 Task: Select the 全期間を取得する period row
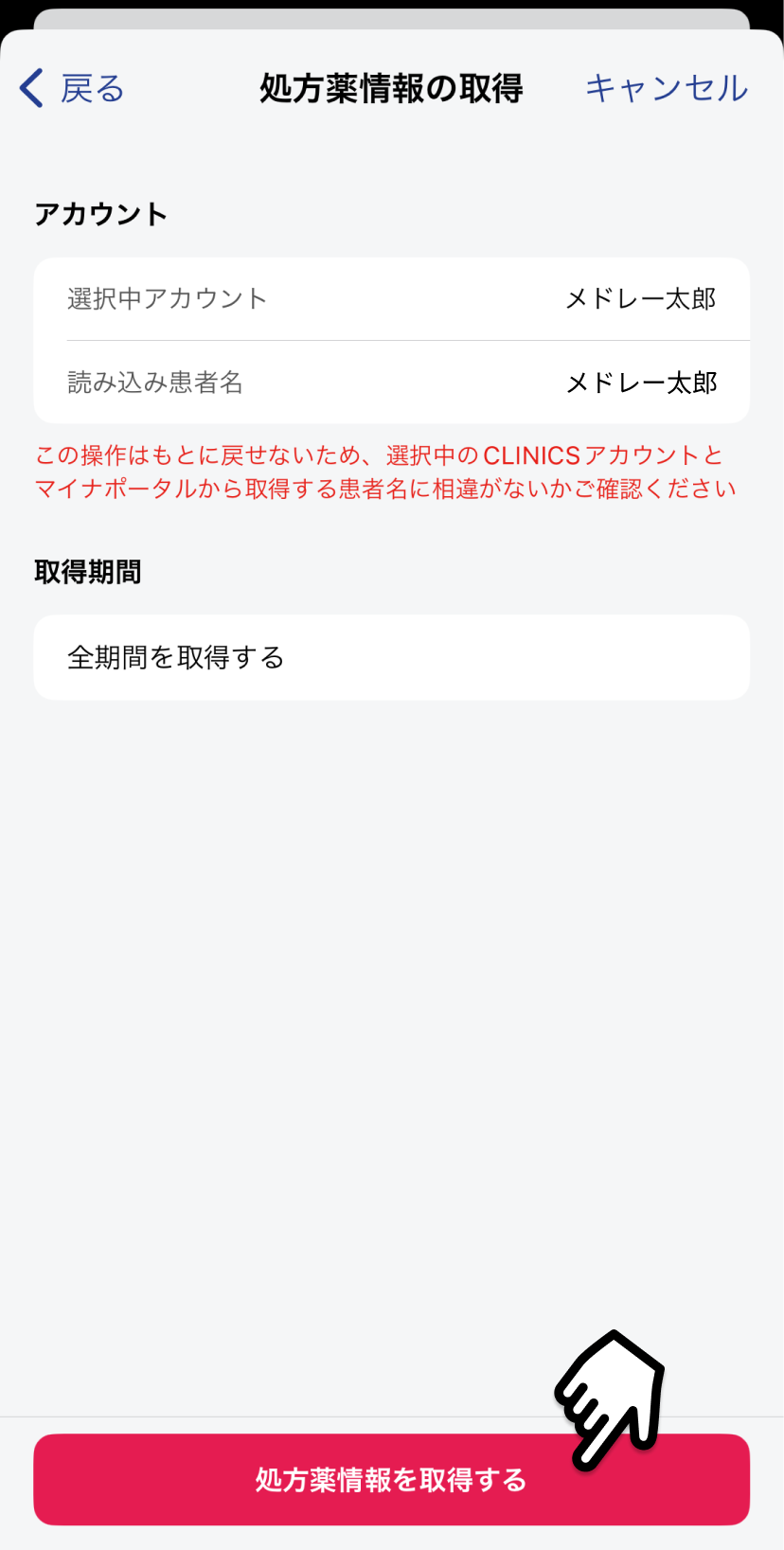[391, 657]
